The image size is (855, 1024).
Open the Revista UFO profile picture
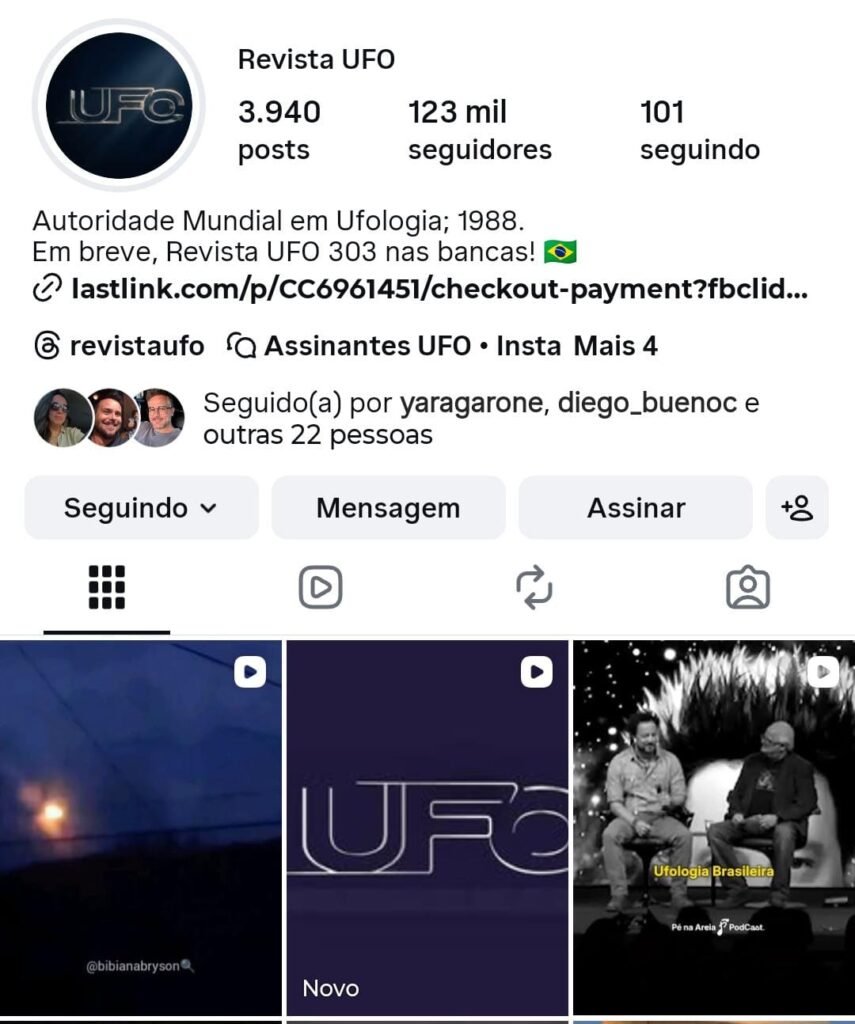119,103
